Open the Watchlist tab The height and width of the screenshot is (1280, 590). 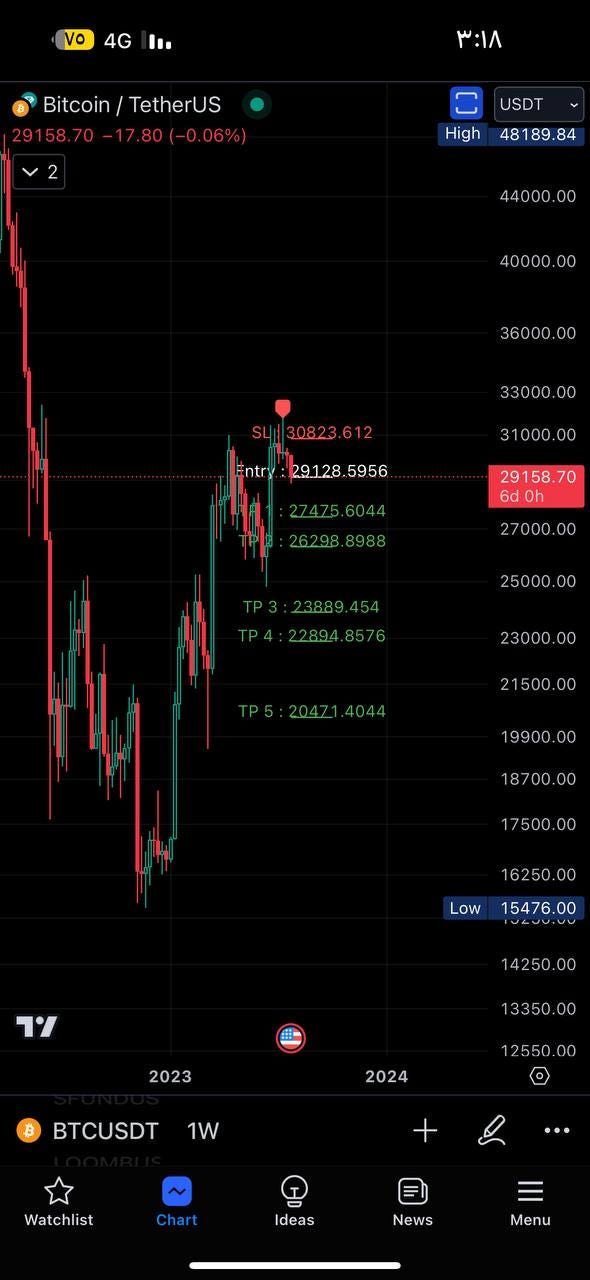click(59, 1201)
